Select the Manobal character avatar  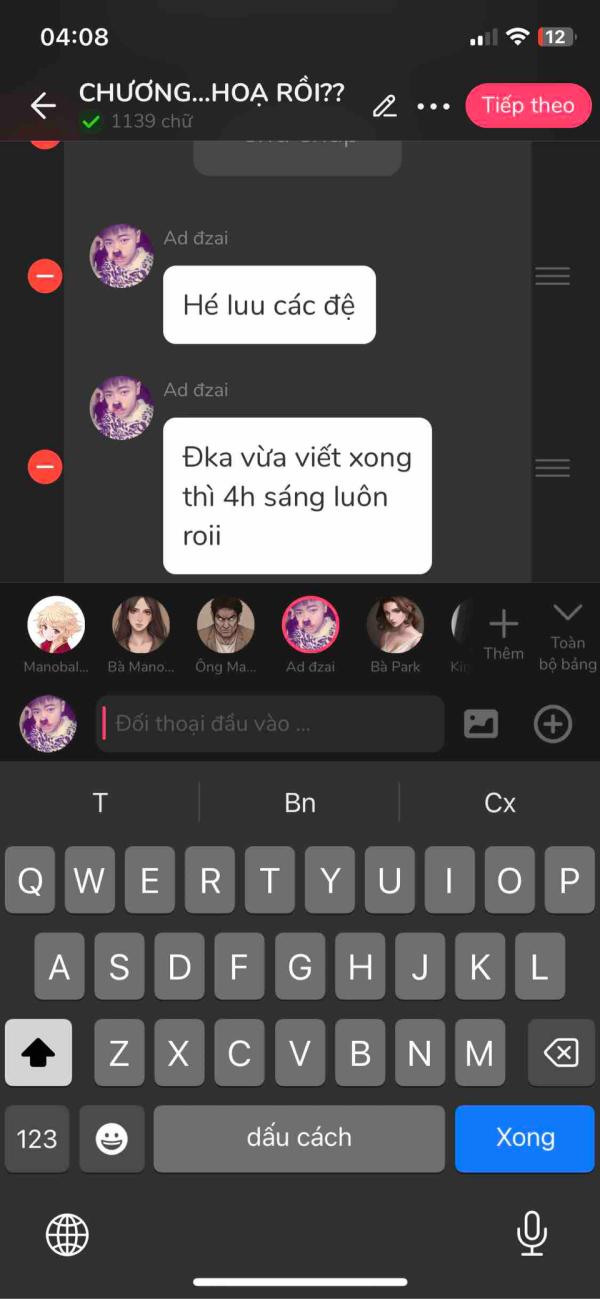pos(56,625)
